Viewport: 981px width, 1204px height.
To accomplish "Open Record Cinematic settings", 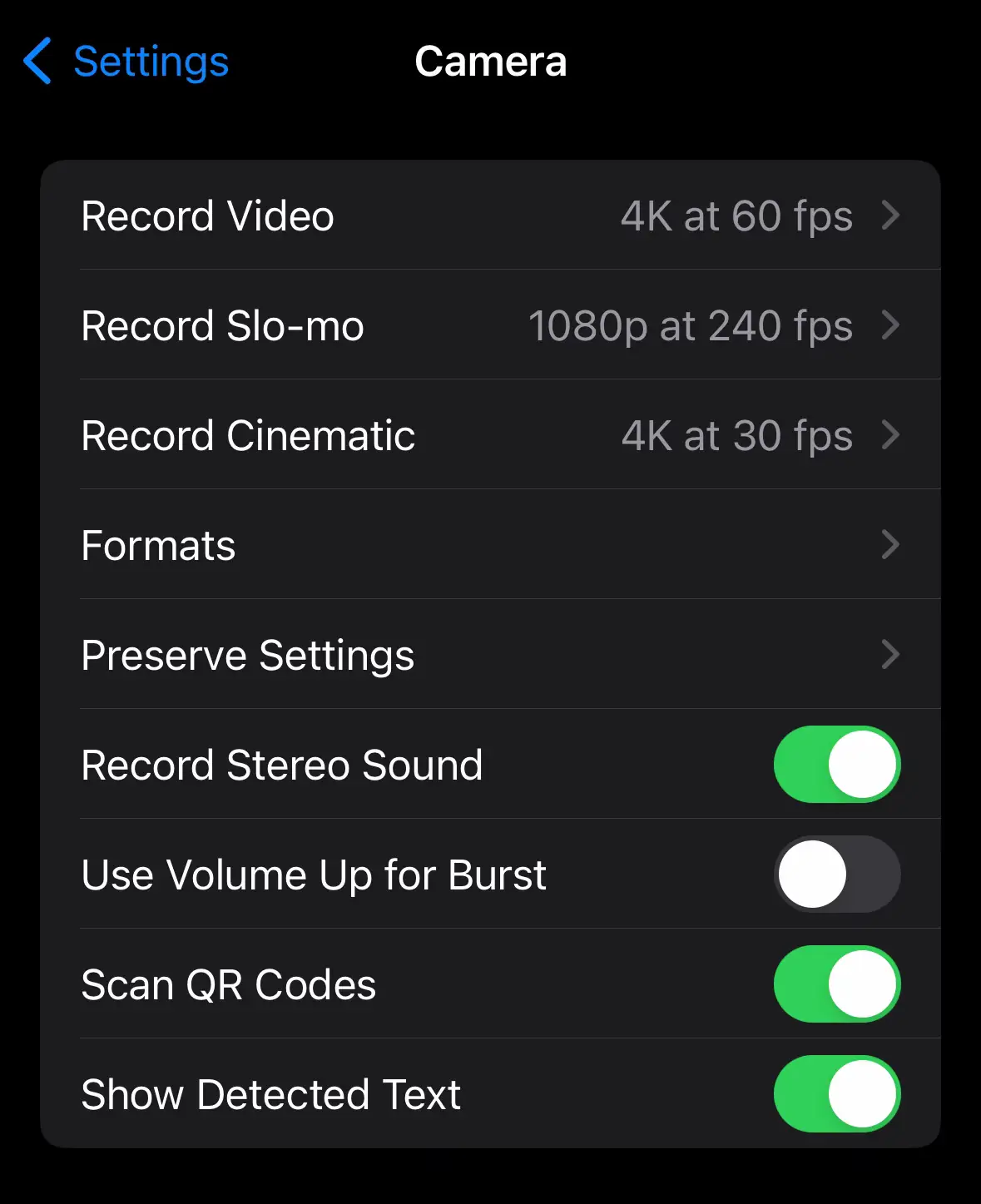I will click(490, 435).
